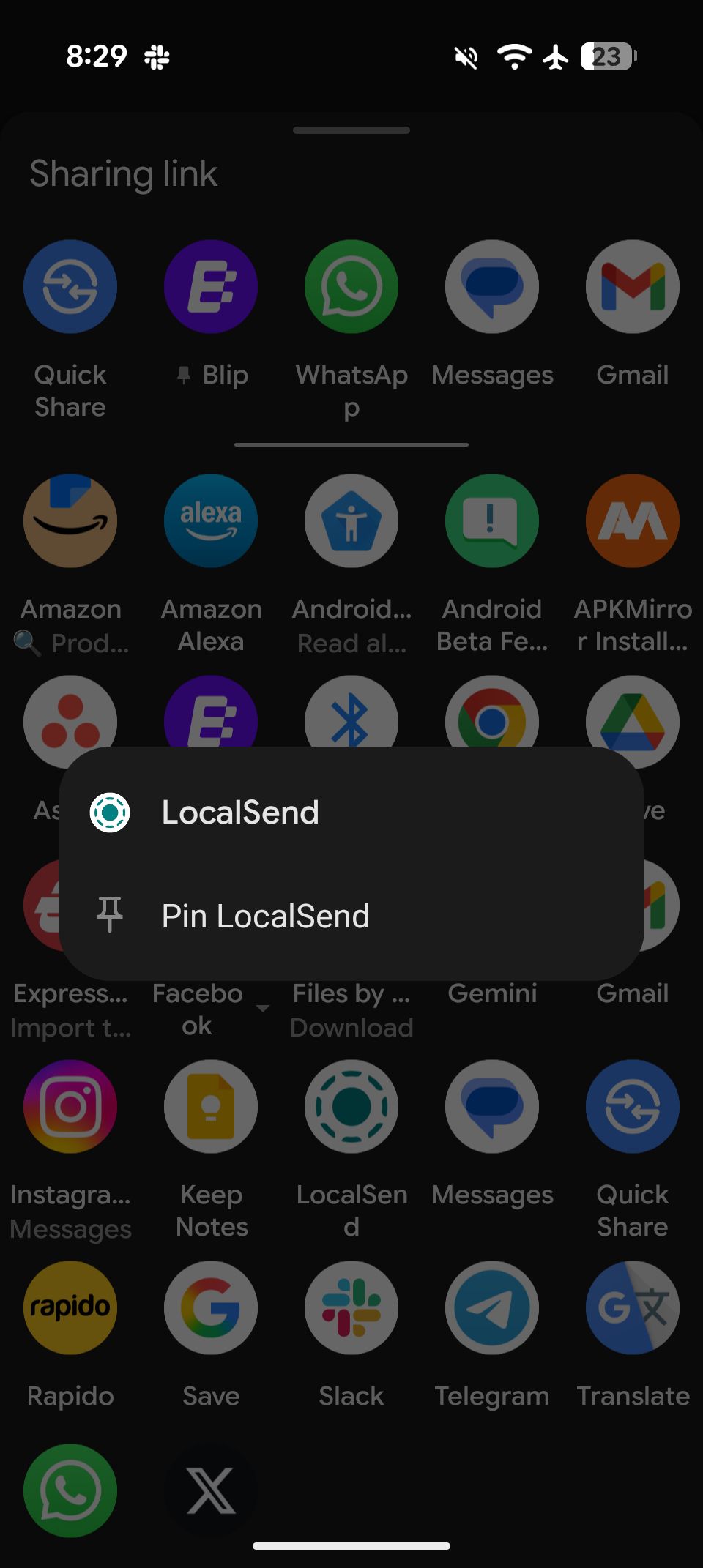Select the Chrome icon
Image resolution: width=703 pixels, height=1568 pixels.
491,721
